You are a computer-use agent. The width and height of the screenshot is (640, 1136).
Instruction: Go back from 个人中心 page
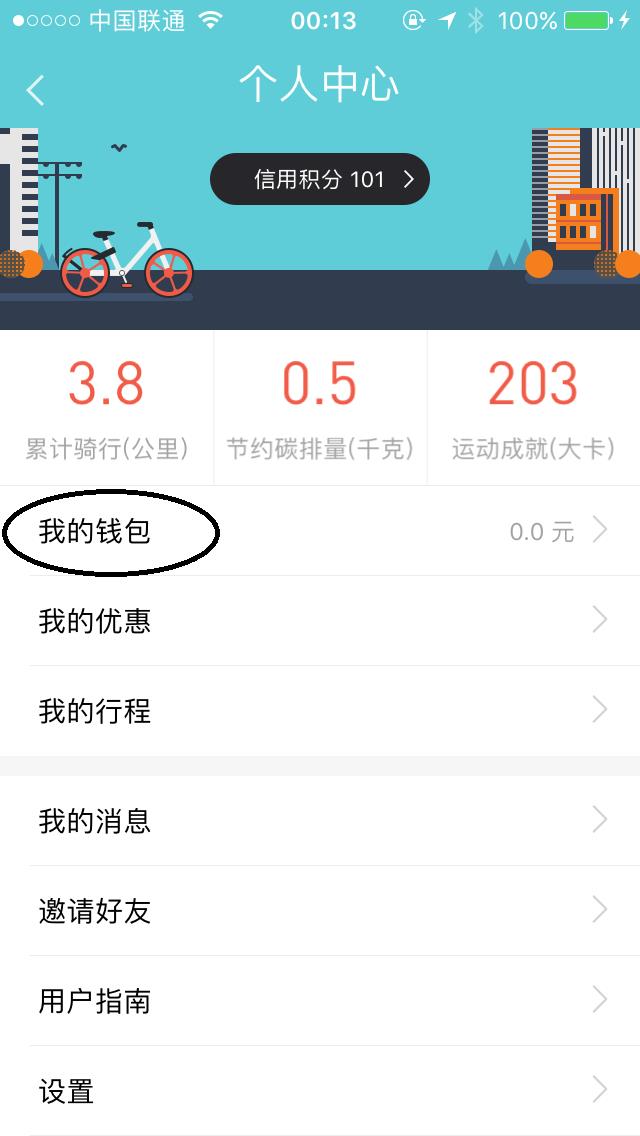tap(36, 90)
